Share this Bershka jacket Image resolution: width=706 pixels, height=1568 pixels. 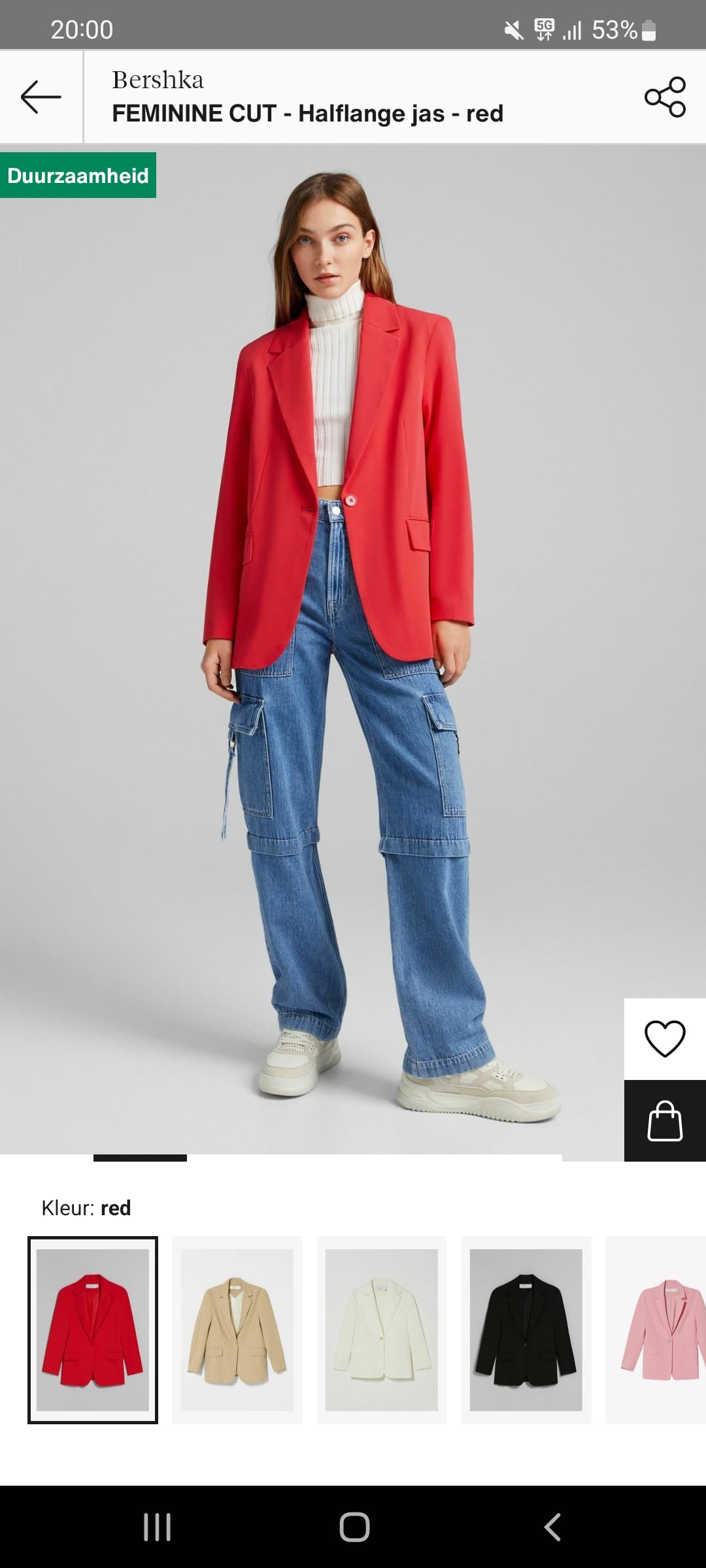[x=665, y=97]
